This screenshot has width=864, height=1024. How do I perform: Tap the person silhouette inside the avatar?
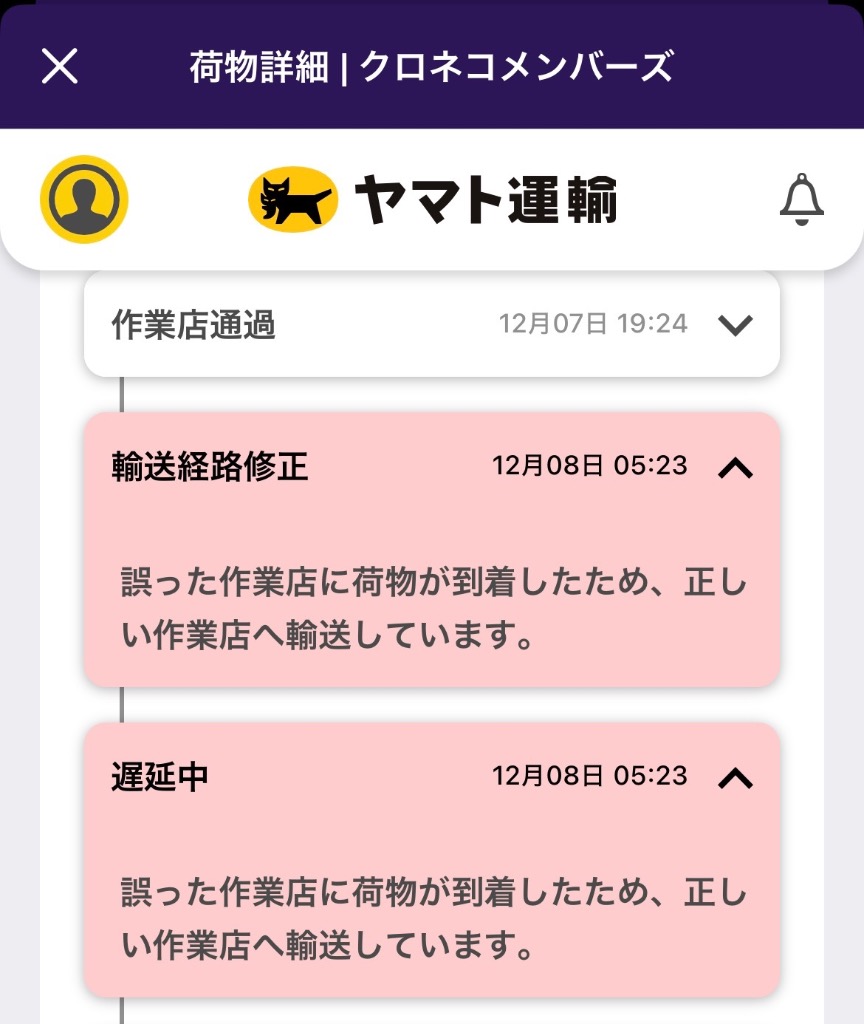[84, 198]
